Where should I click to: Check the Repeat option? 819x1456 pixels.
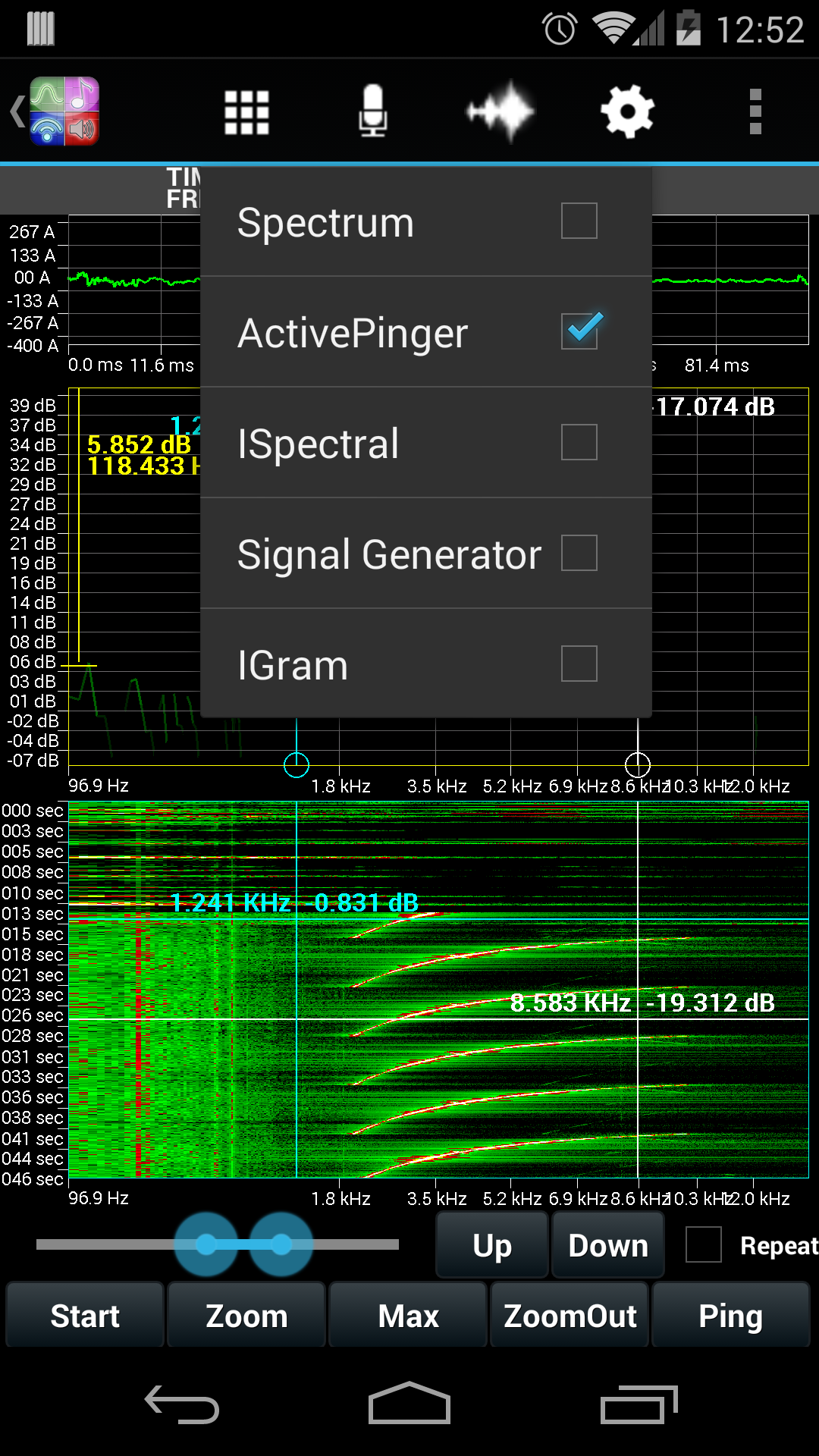coord(704,1242)
